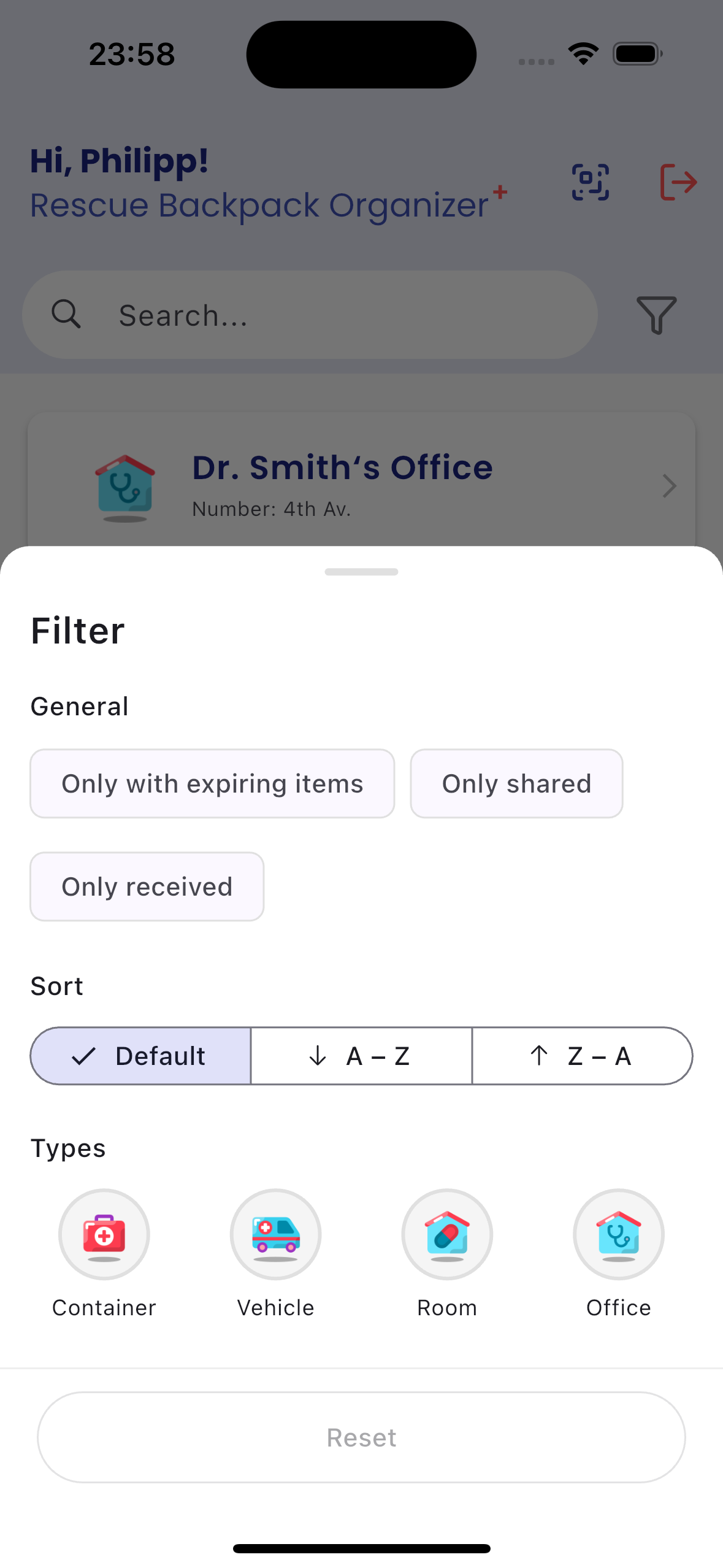
Task: Enable the Only received filter
Action: tap(147, 886)
